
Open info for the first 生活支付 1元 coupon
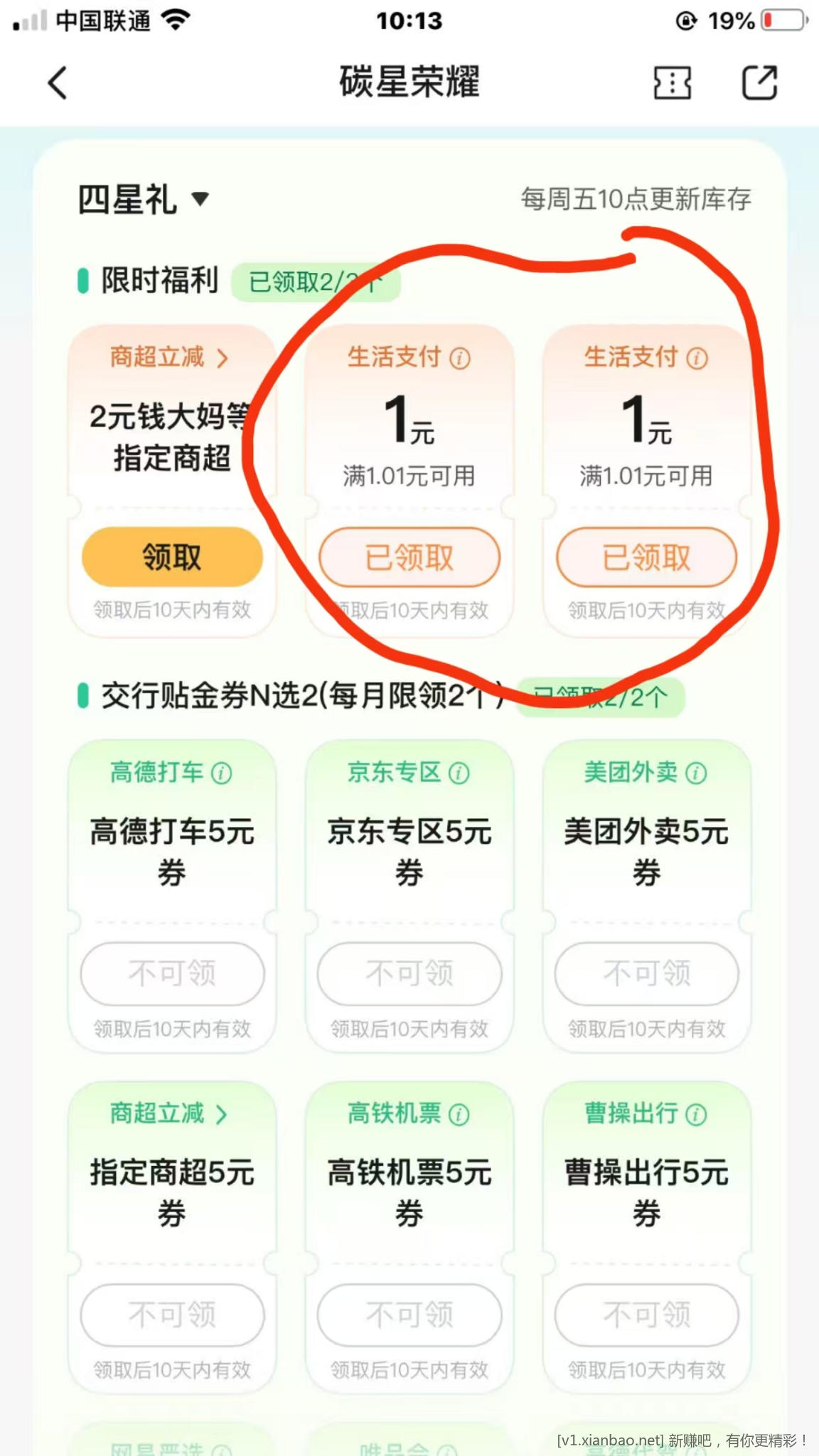459,358
